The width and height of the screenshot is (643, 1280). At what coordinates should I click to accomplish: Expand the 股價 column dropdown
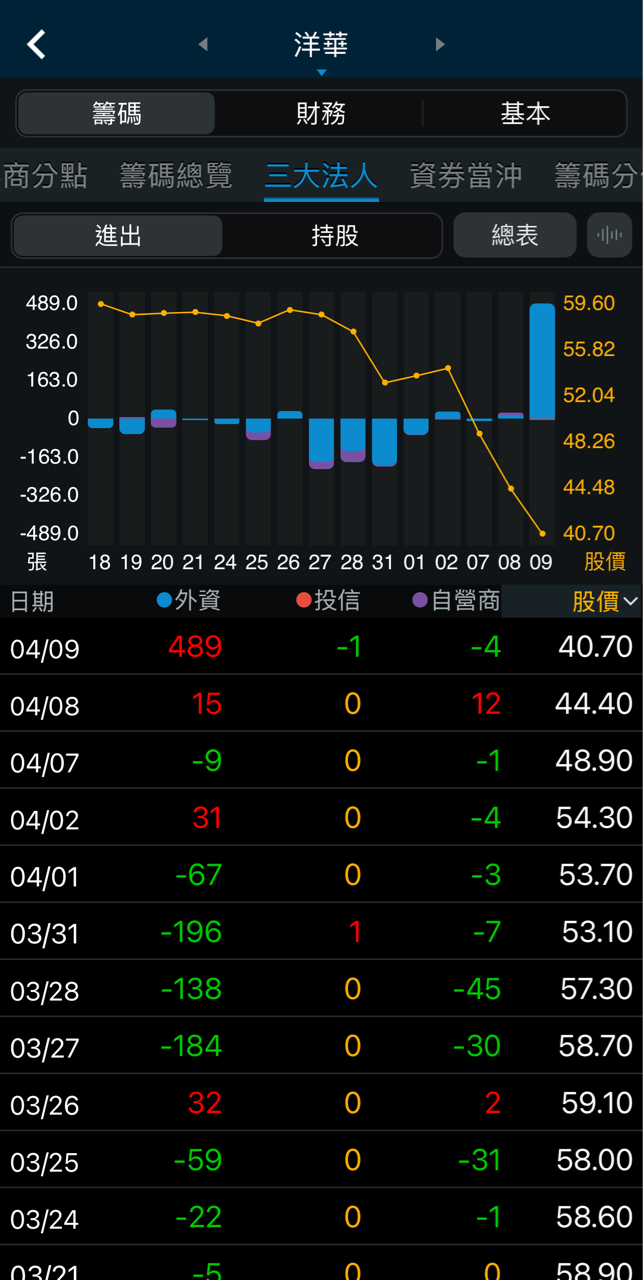coord(604,601)
